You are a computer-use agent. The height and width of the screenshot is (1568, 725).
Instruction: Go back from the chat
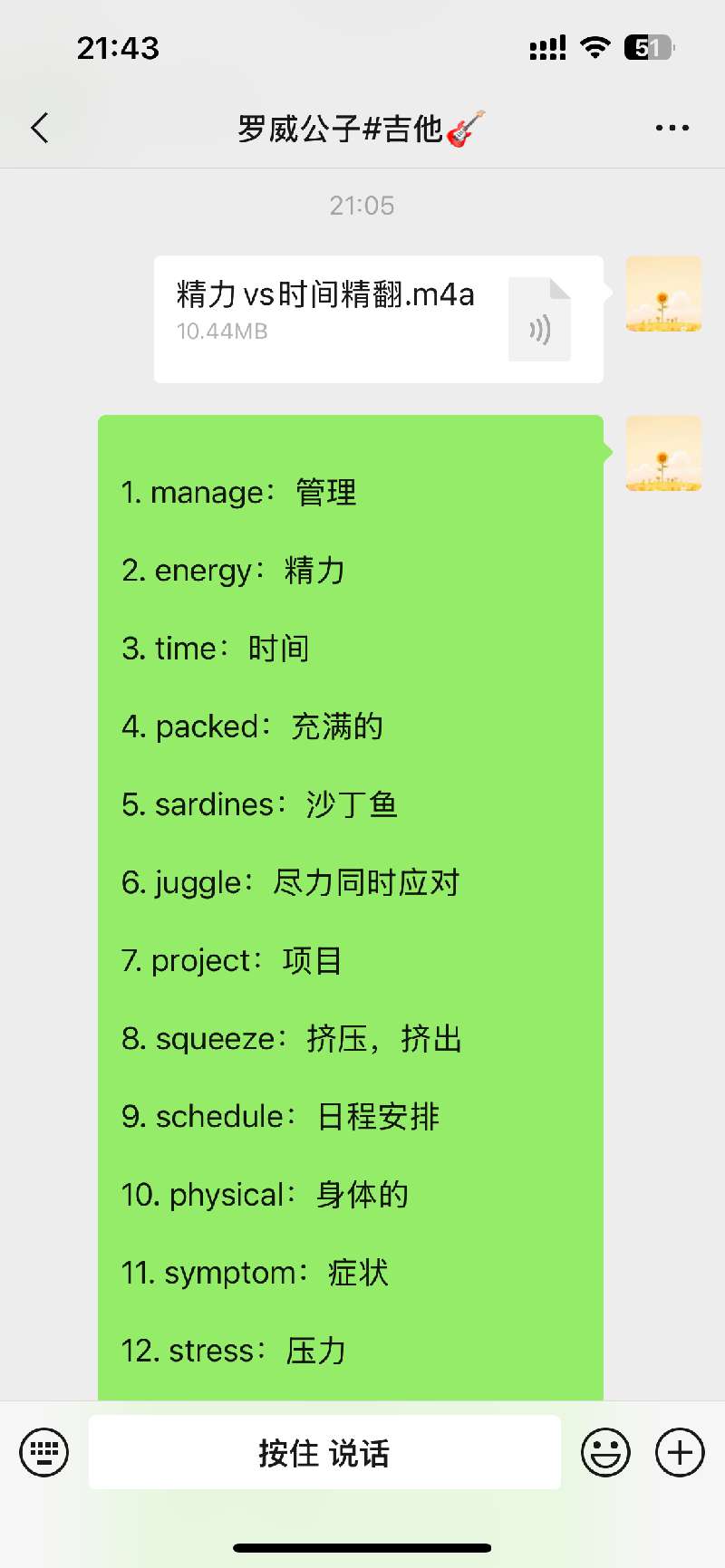coord(39,129)
